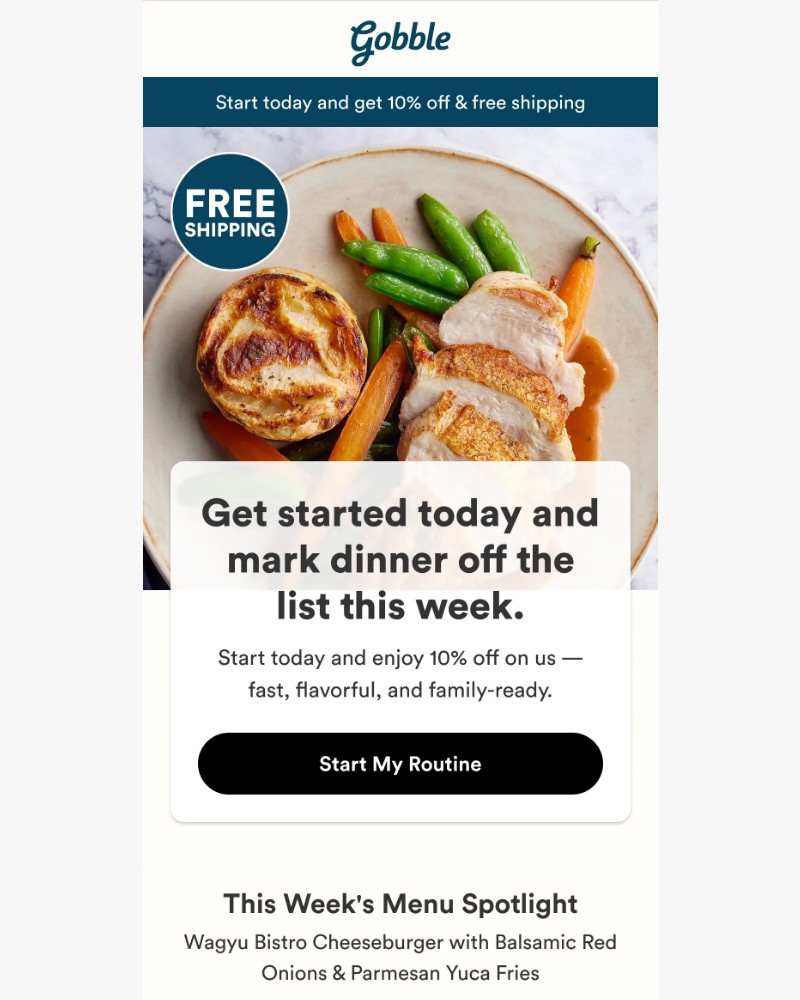Select the FREE SHIPPING badge

point(229,211)
